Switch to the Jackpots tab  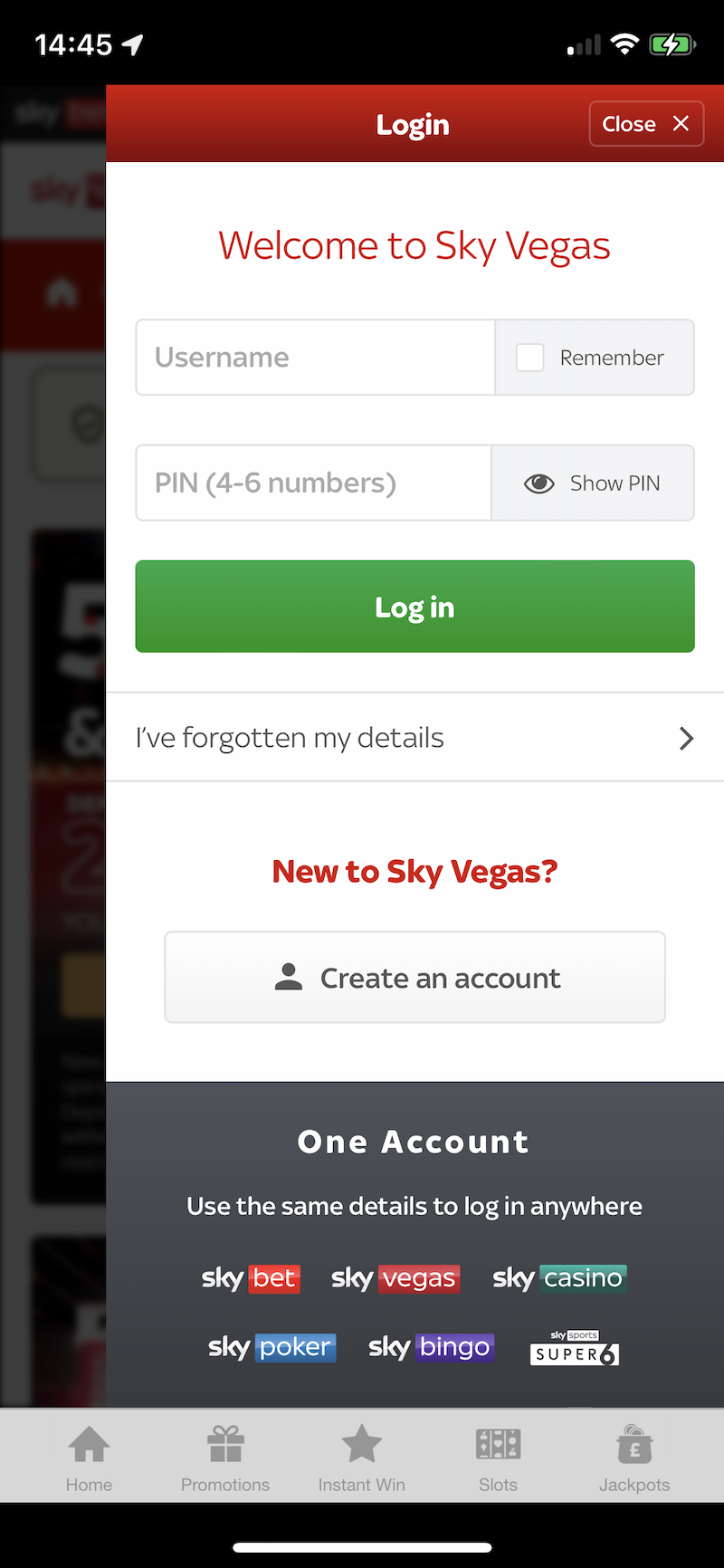pos(634,1458)
